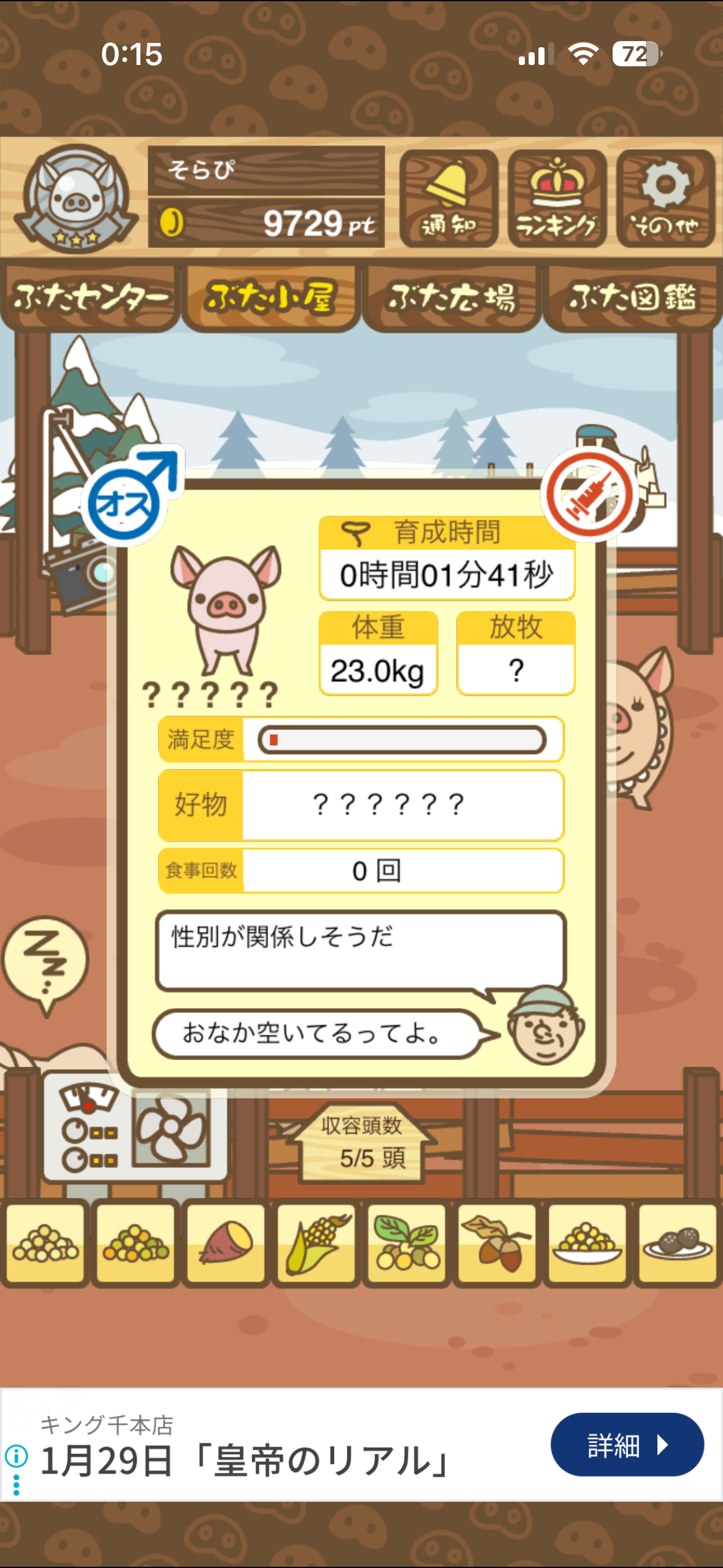Tap the player pig badge avatar
The width and height of the screenshot is (723, 1568).
click(75, 198)
